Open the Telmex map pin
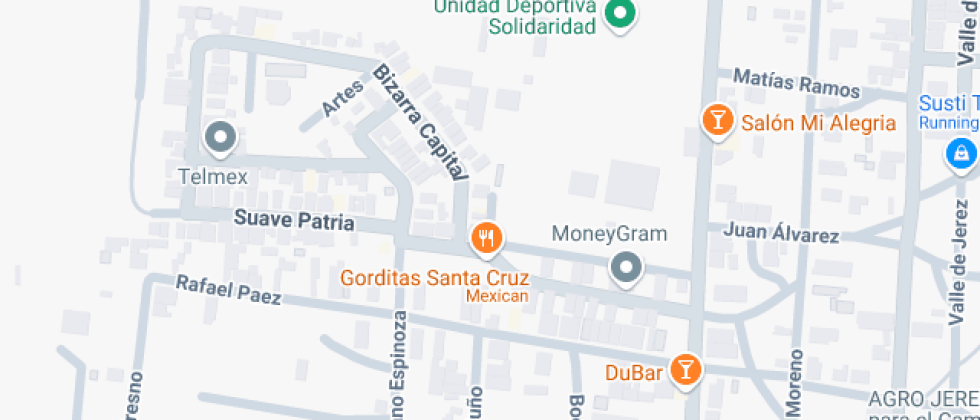980x420 pixels. [x=219, y=137]
